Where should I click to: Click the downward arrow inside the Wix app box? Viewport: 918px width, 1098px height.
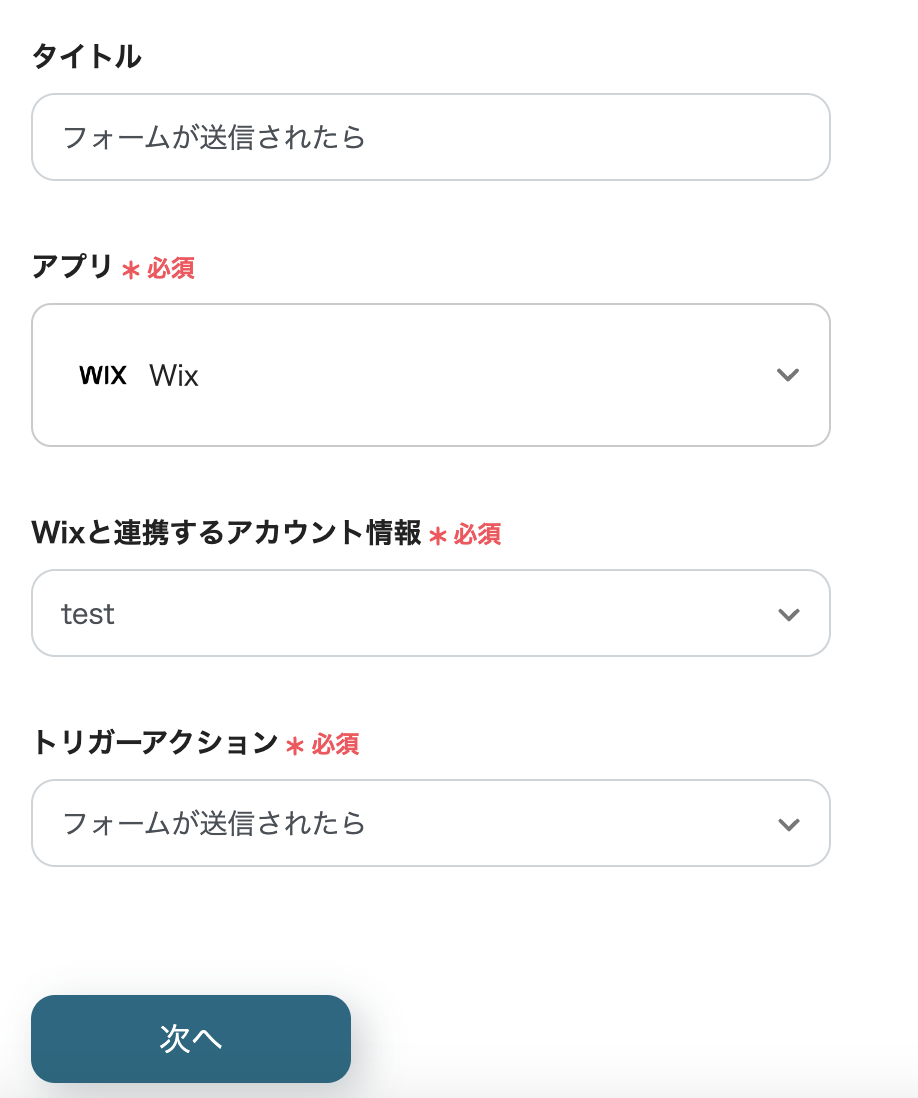pyautogui.click(x=788, y=375)
